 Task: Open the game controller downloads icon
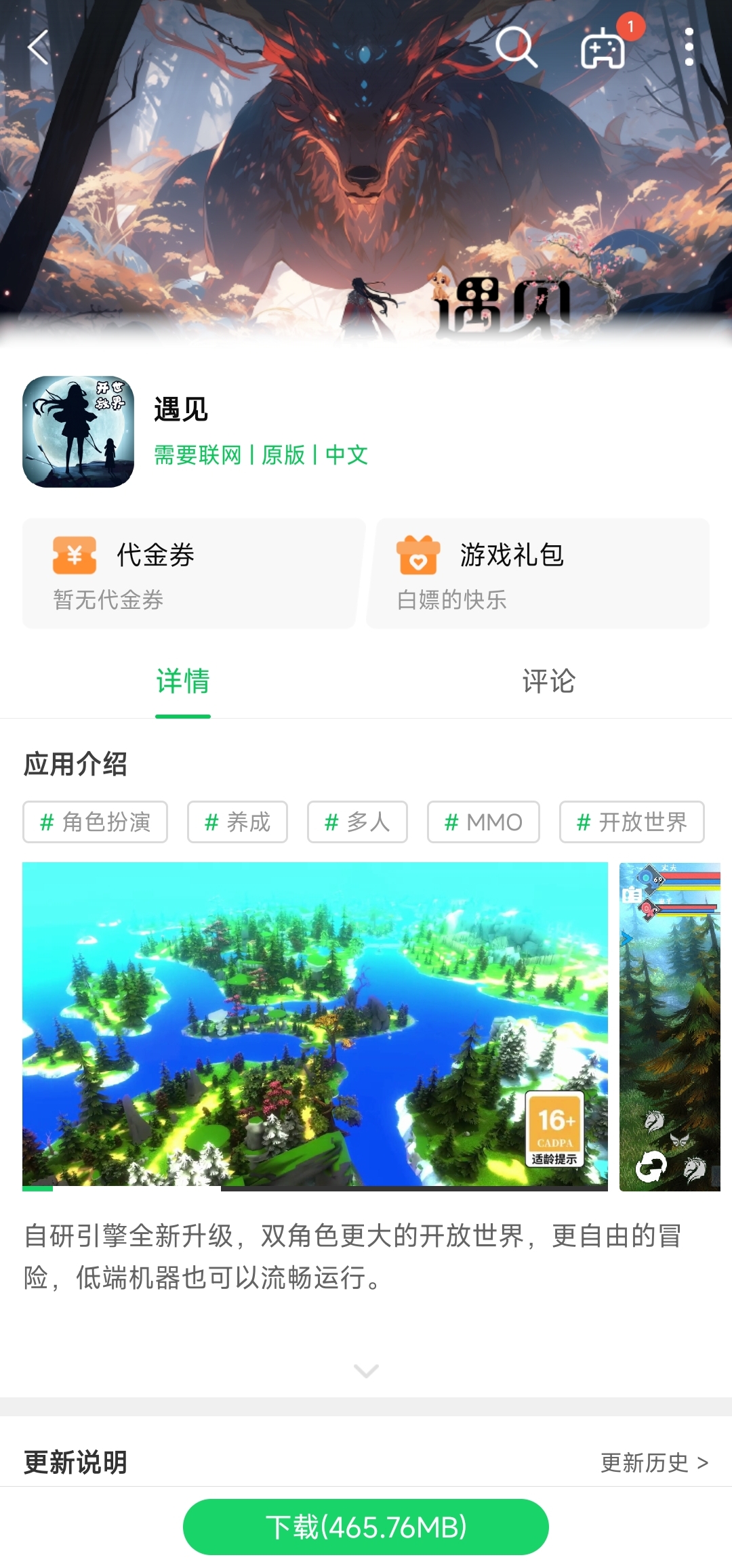coord(603,49)
